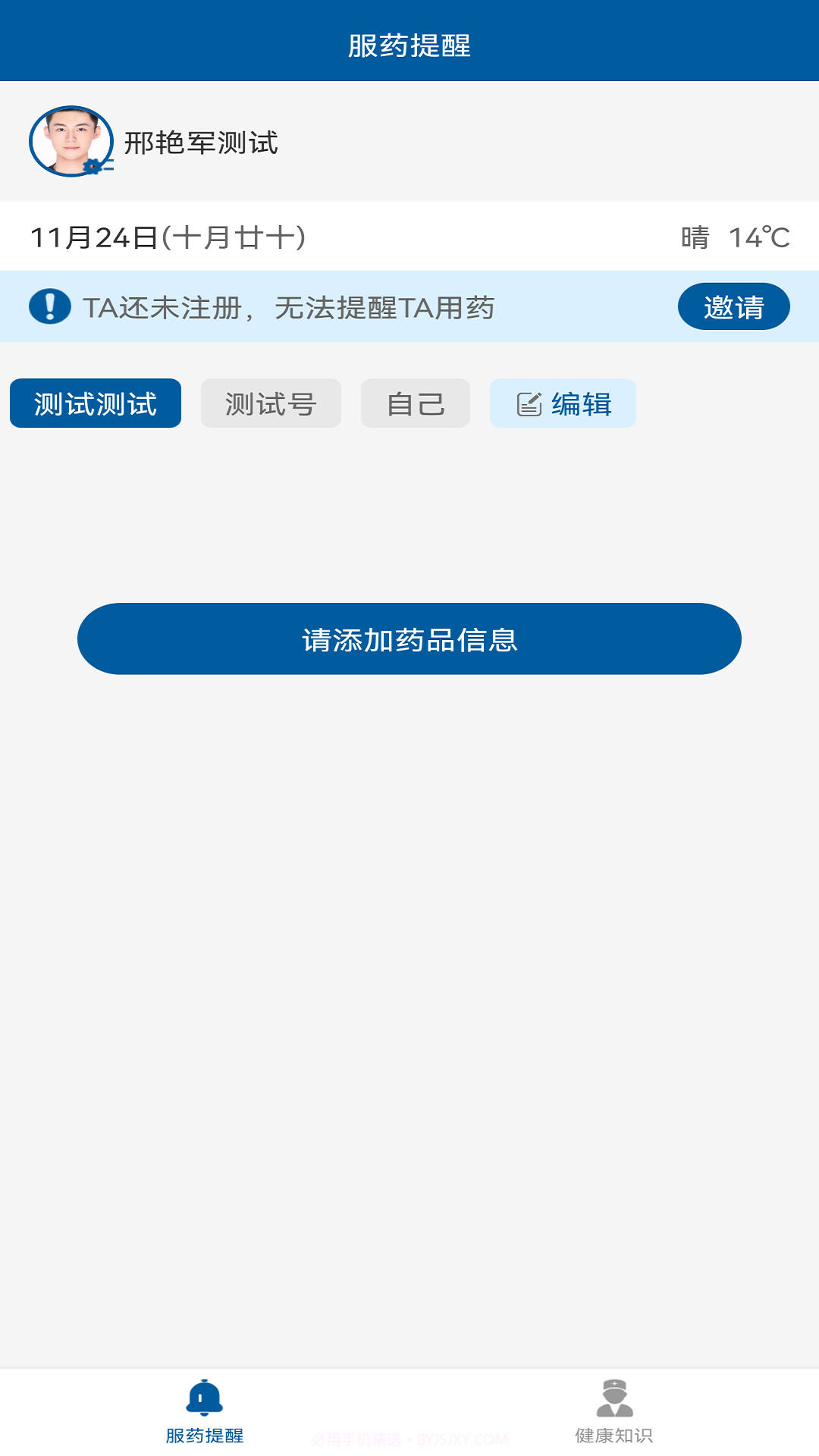Tap the date 11月24日(十月廿十)
The height and width of the screenshot is (1456, 819).
click(171, 236)
